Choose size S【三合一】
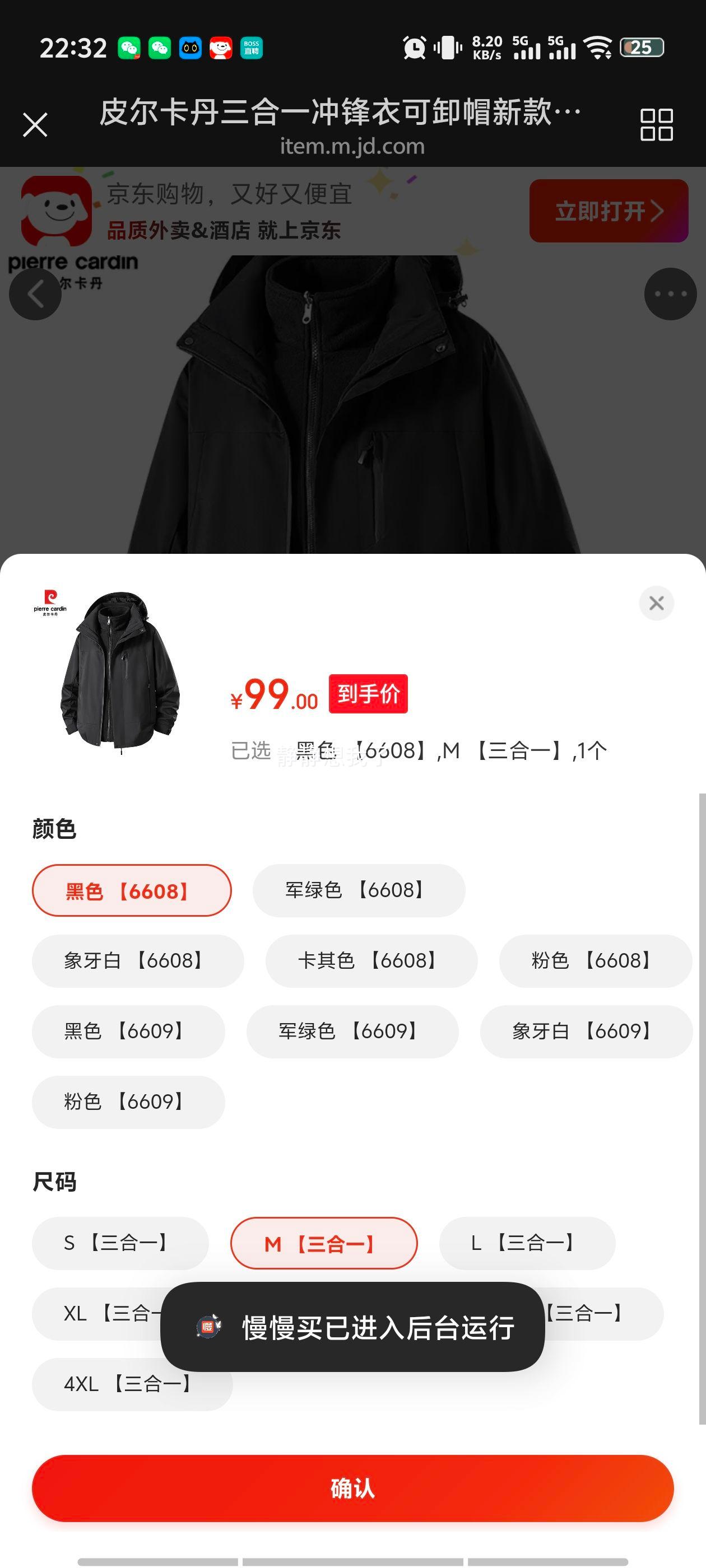This screenshot has width=706, height=1568. click(119, 1244)
